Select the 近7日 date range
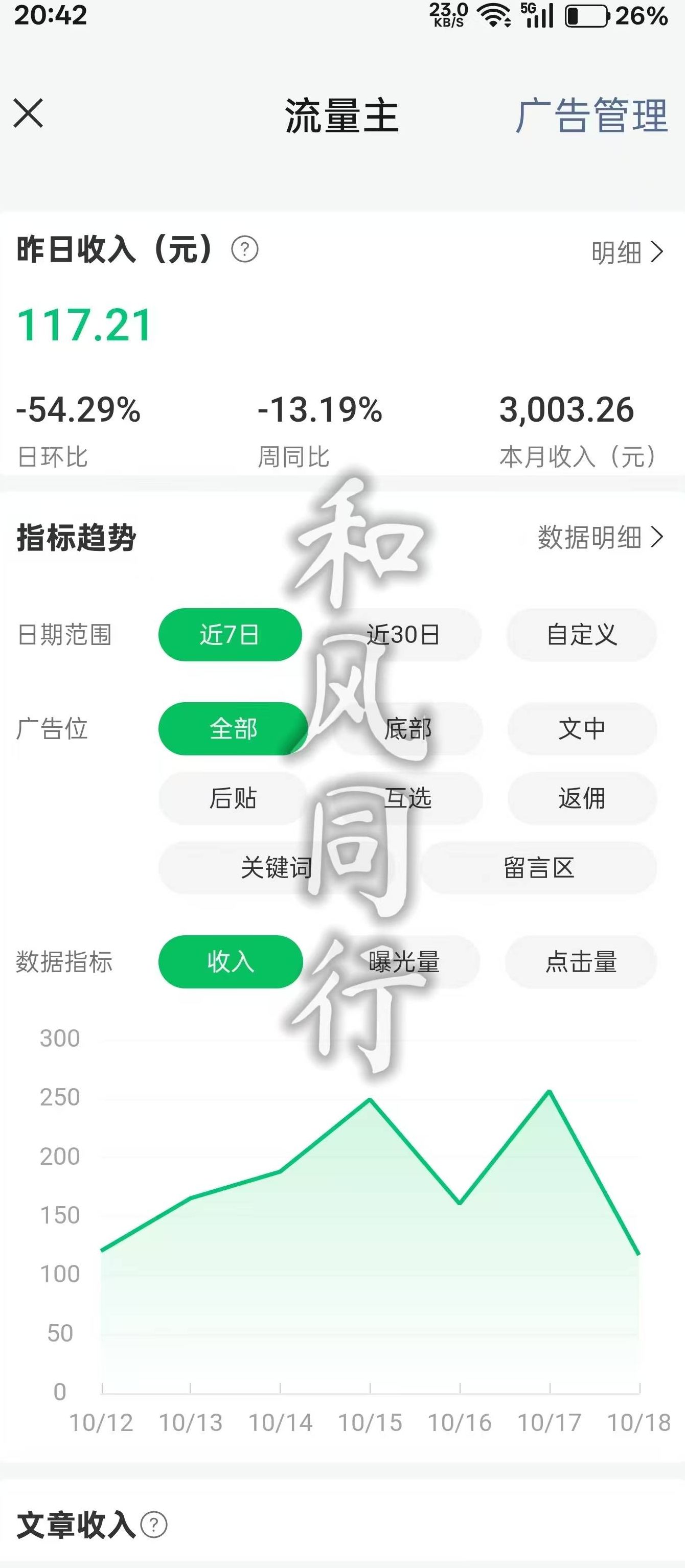The image size is (685, 1568). 230,635
